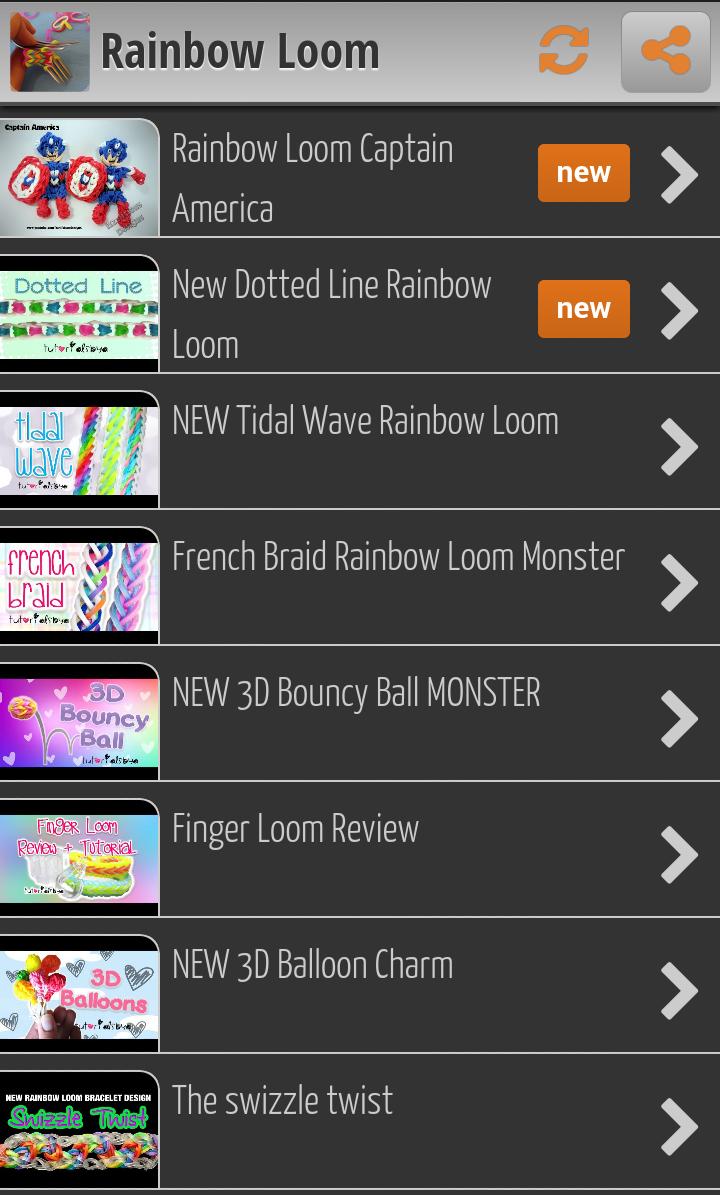
Task: Open the Finger Loom Review thumbnail
Action: click(x=79, y=855)
